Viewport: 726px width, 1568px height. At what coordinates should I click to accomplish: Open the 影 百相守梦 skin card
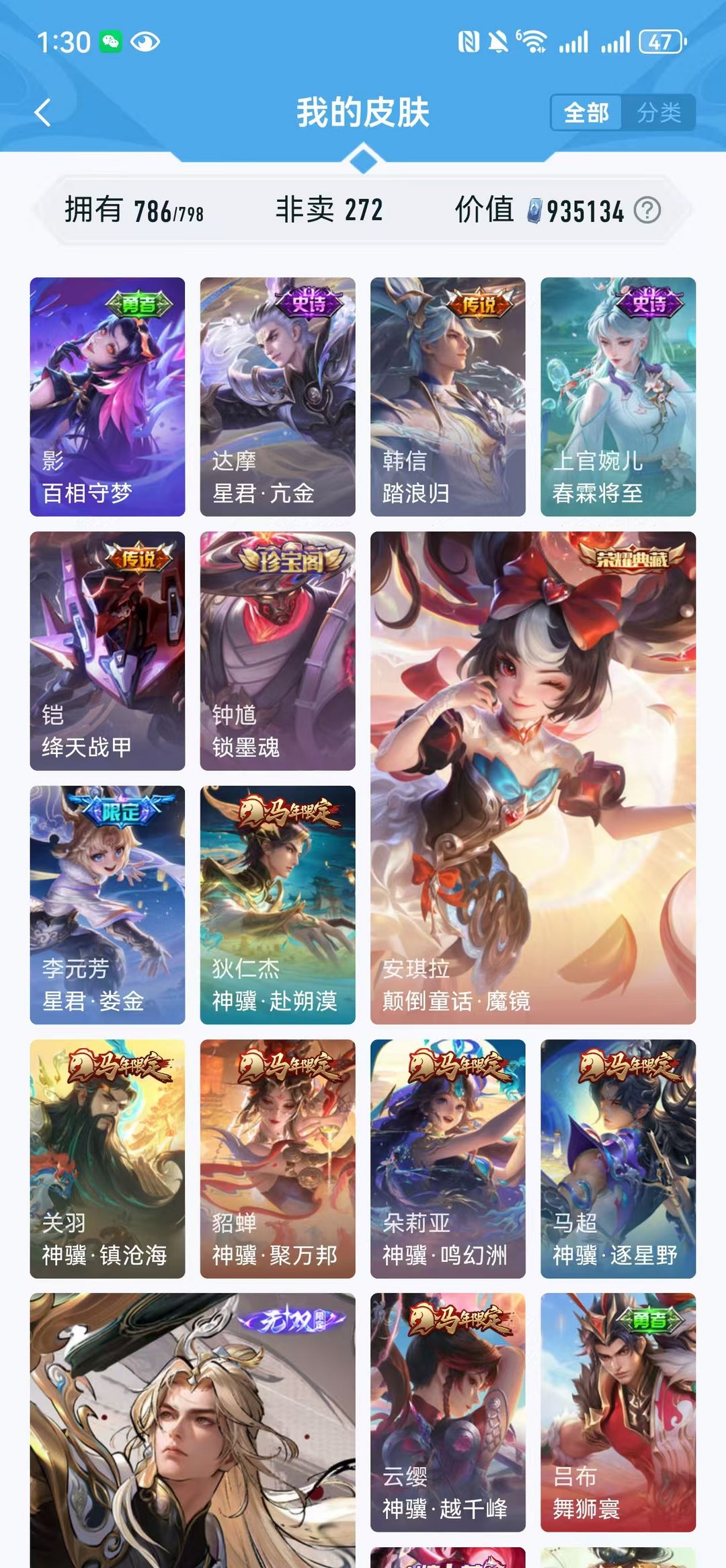coord(108,397)
